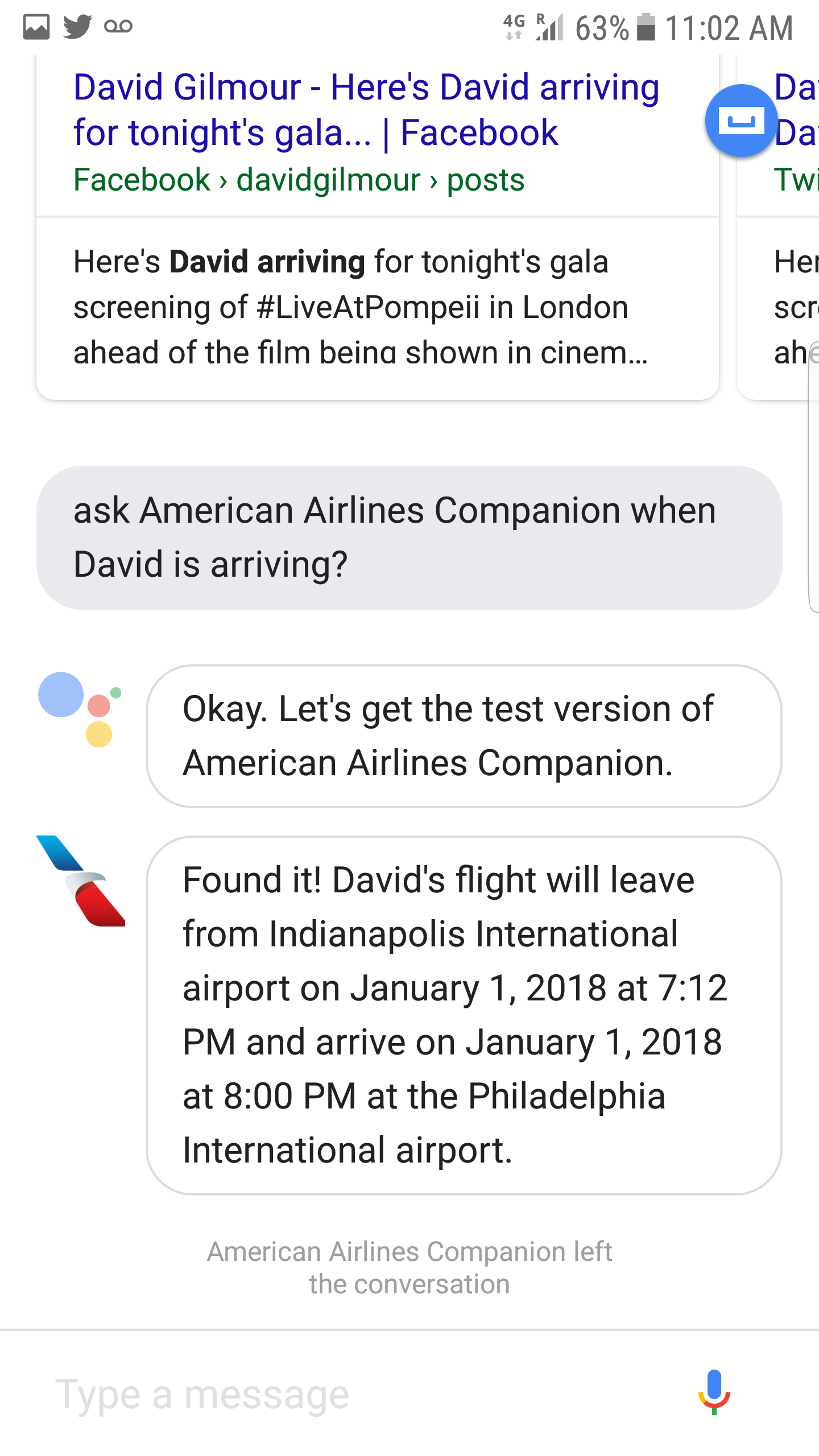Open the screenshot notification icon
Viewport: 819px width, 1456px height.
click(x=35, y=26)
